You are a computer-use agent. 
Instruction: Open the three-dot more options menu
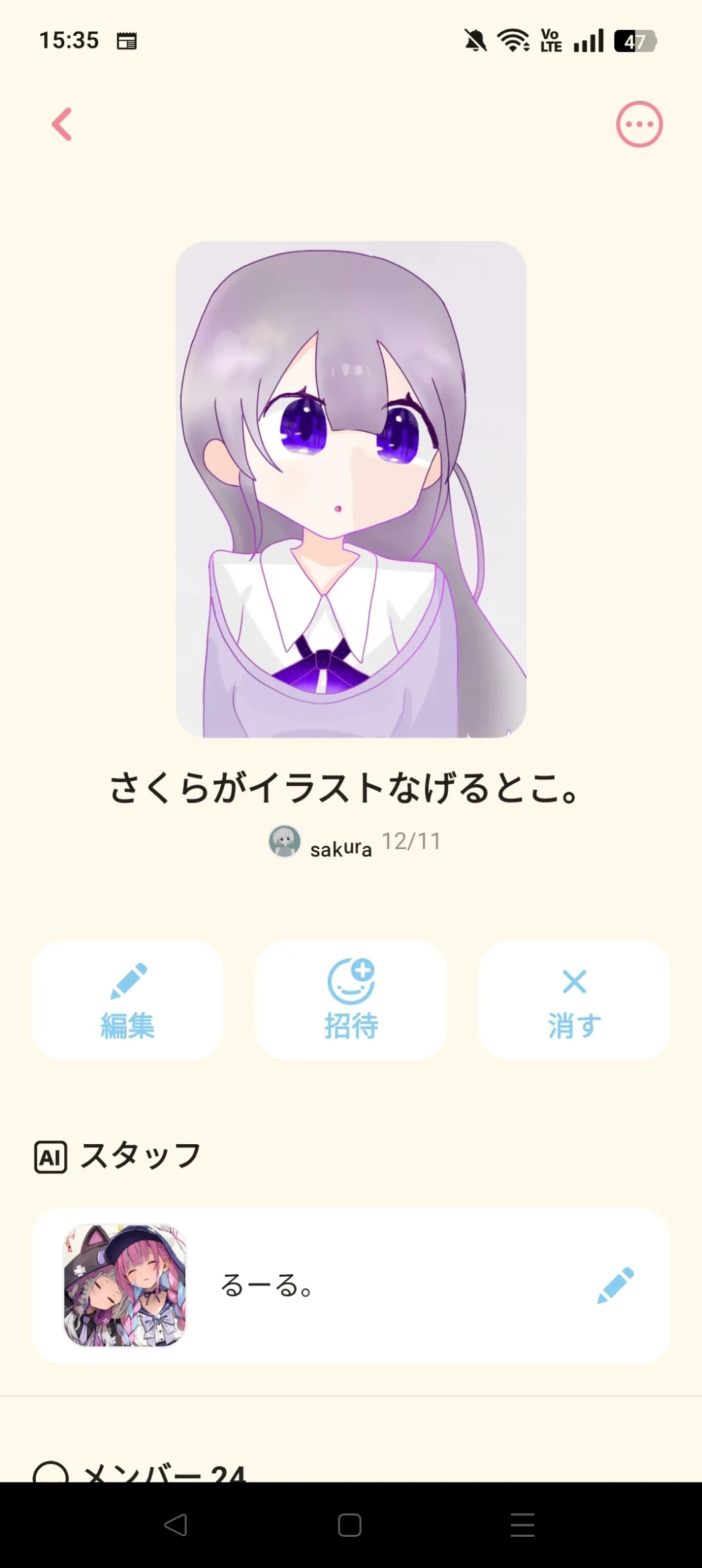tap(639, 124)
